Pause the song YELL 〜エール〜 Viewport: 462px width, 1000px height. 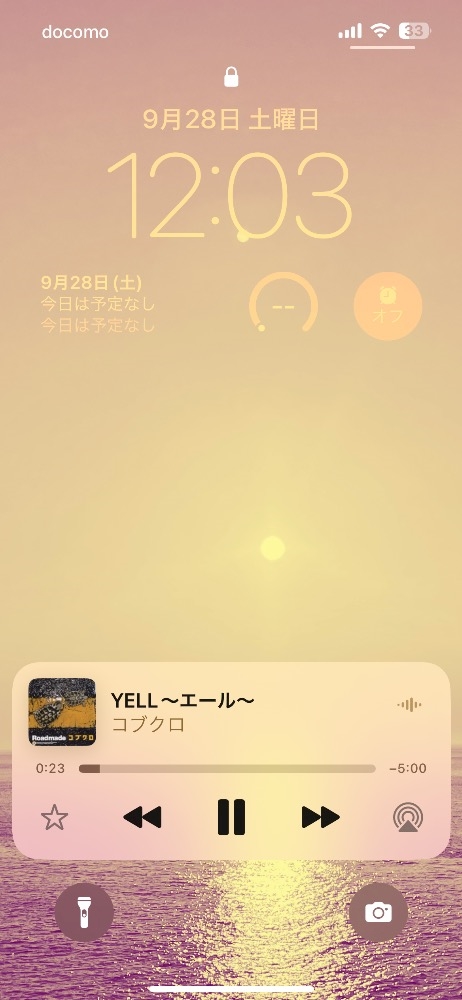[231, 817]
